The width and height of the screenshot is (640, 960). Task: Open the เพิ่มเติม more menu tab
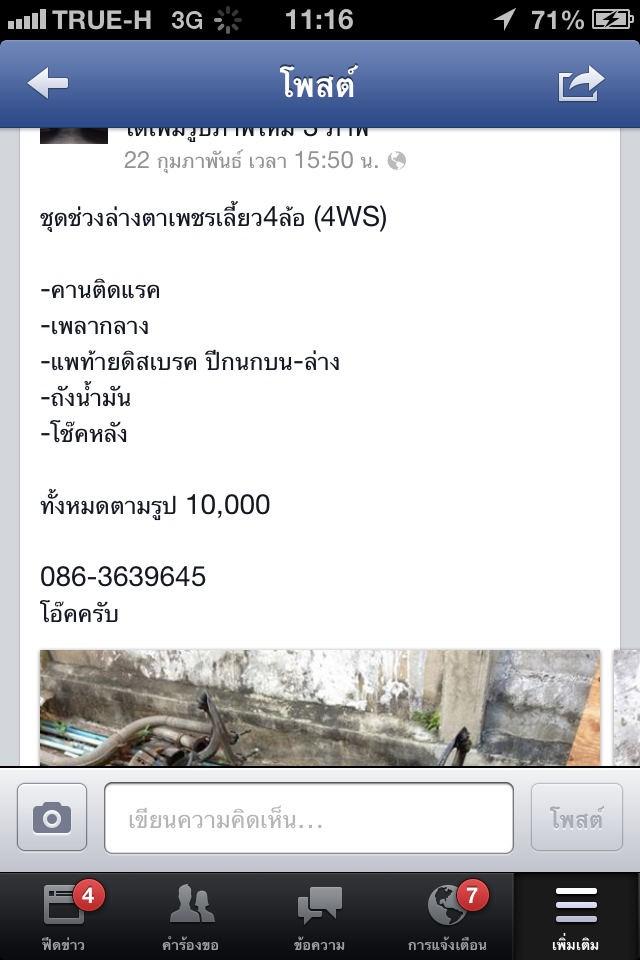(x=576, y=916)
